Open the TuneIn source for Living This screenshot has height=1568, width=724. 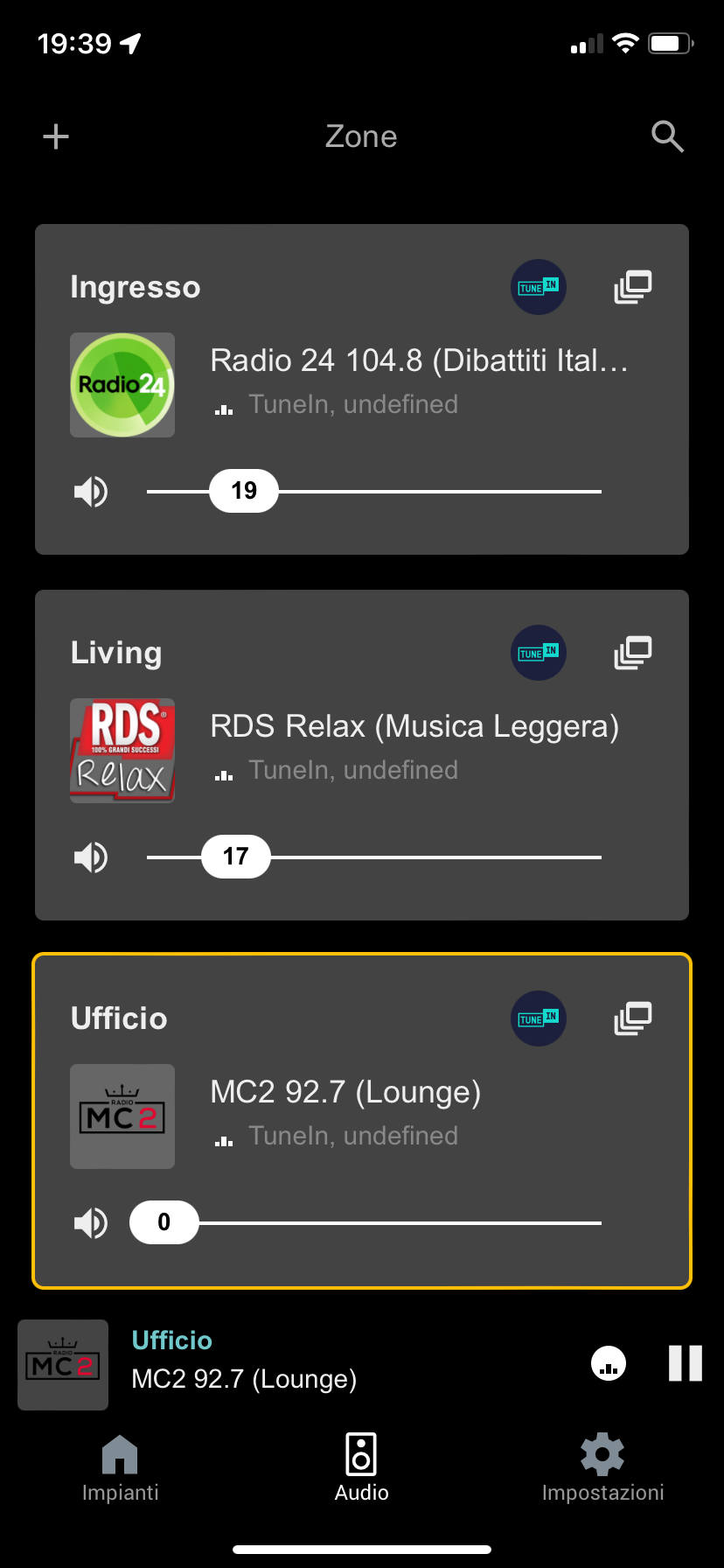pos(539,653)
